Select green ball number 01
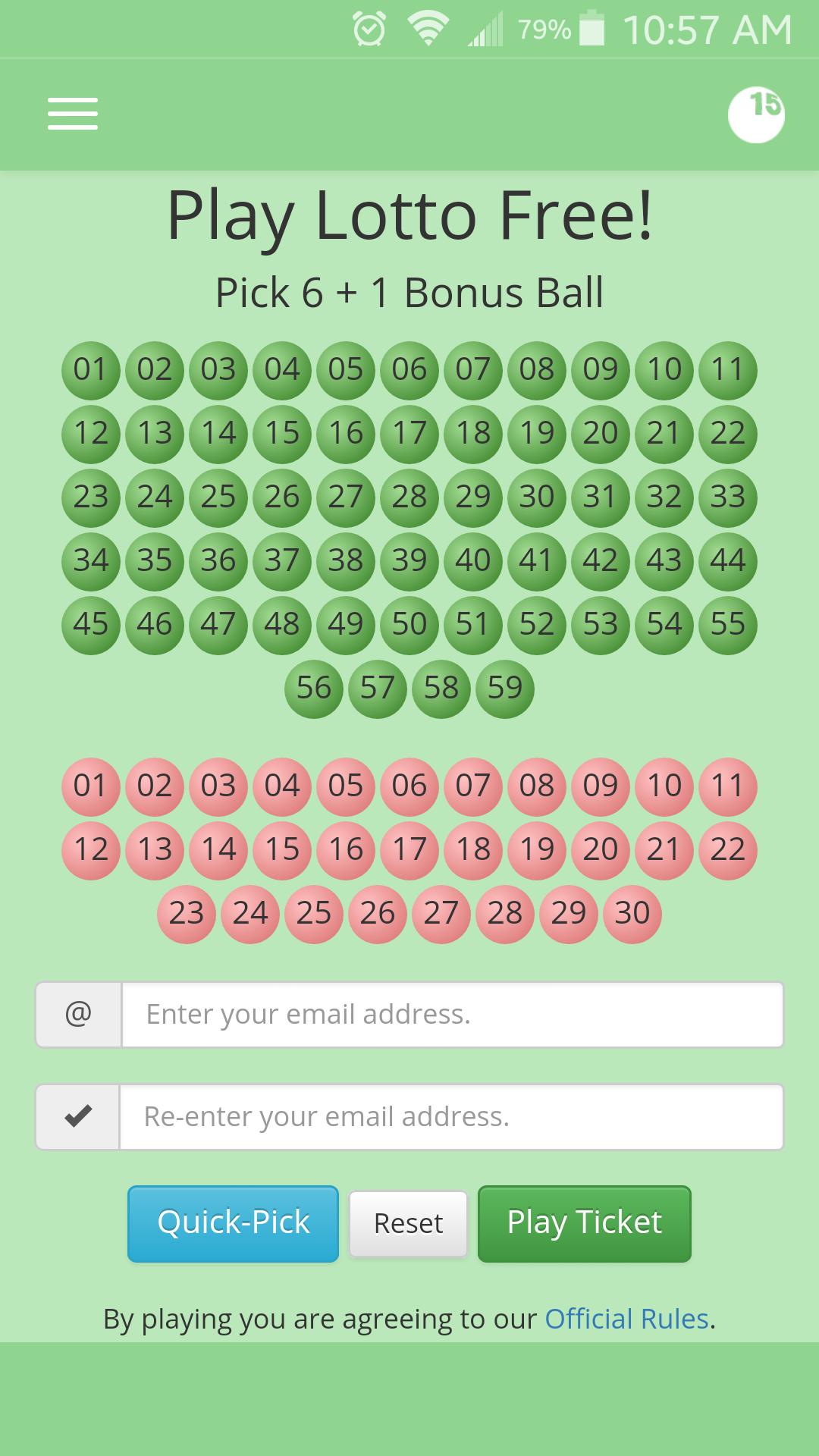Screen dimensions: 819x1456 pyautogui.click(x=91, y=370)
